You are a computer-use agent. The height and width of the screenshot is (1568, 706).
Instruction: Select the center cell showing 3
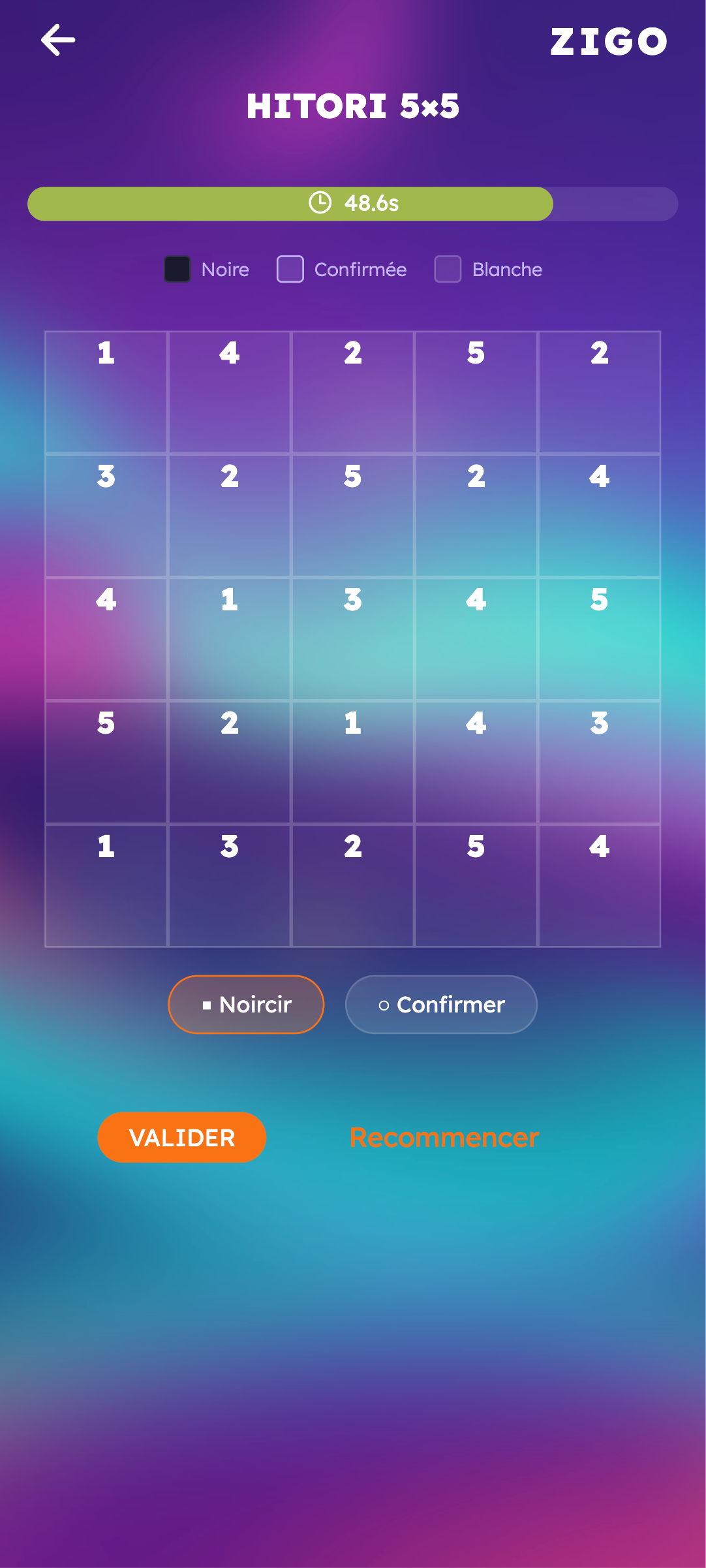(x=353, y=638)
